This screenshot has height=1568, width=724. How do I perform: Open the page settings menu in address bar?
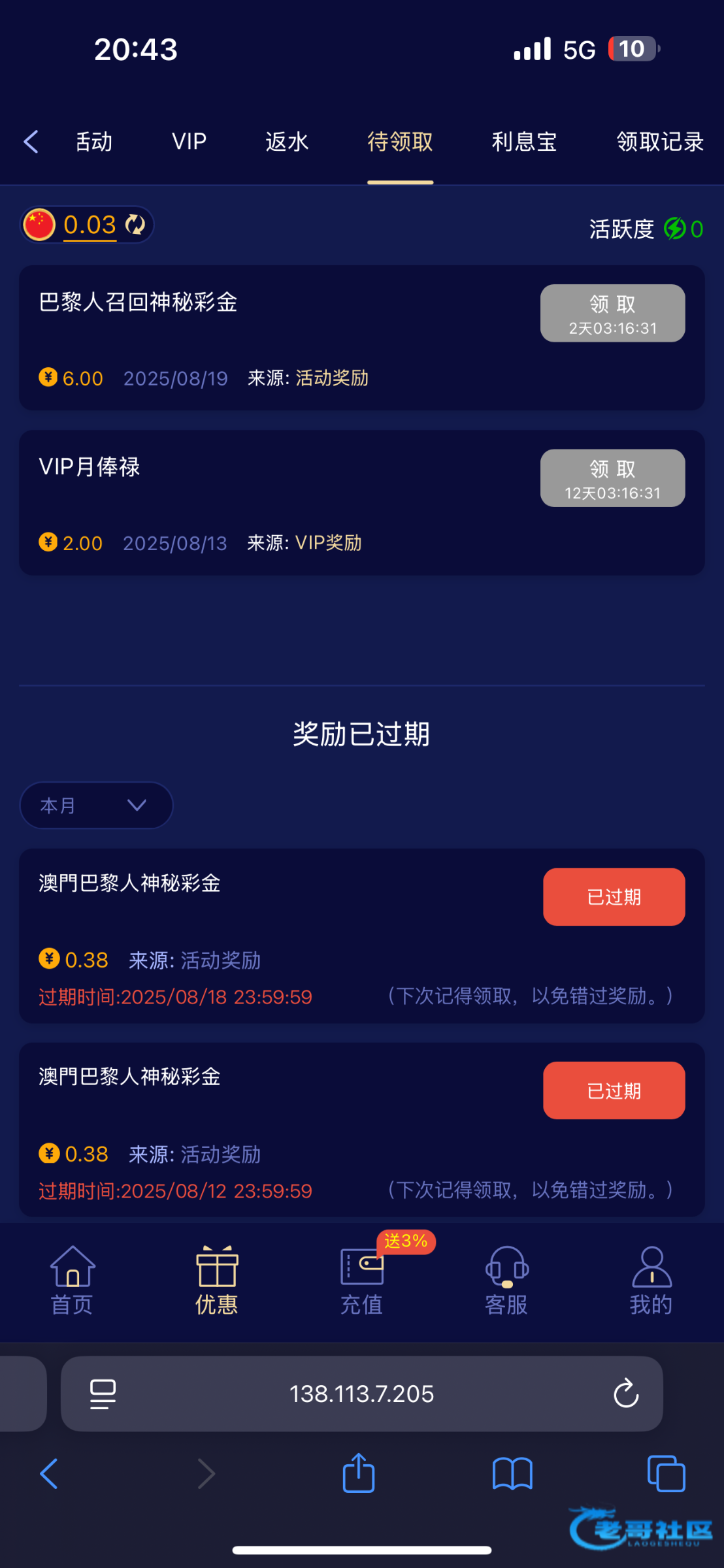[x=103, y=1394]
